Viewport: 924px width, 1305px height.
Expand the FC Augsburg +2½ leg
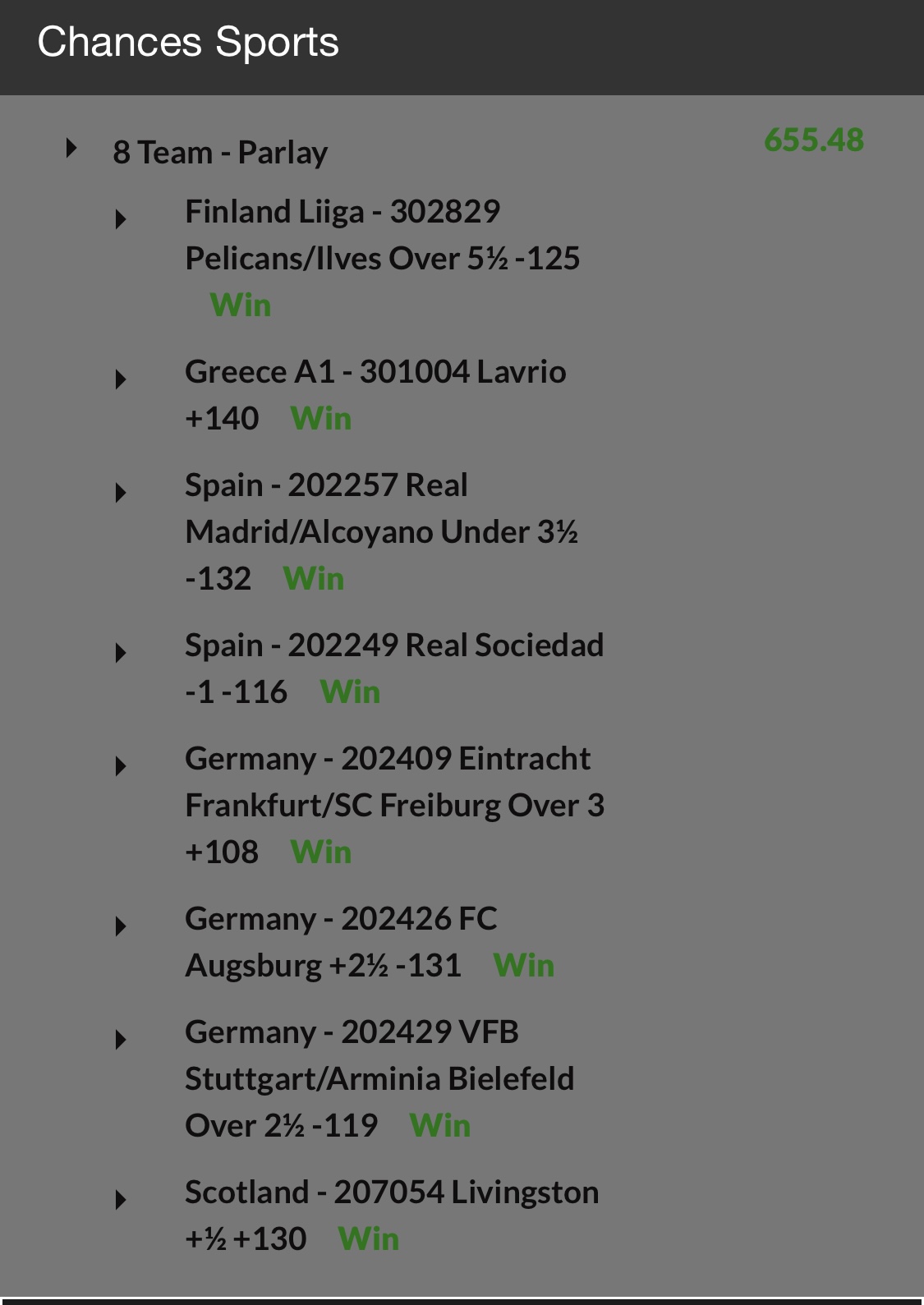pyautogui.click(x=121, y=926)
